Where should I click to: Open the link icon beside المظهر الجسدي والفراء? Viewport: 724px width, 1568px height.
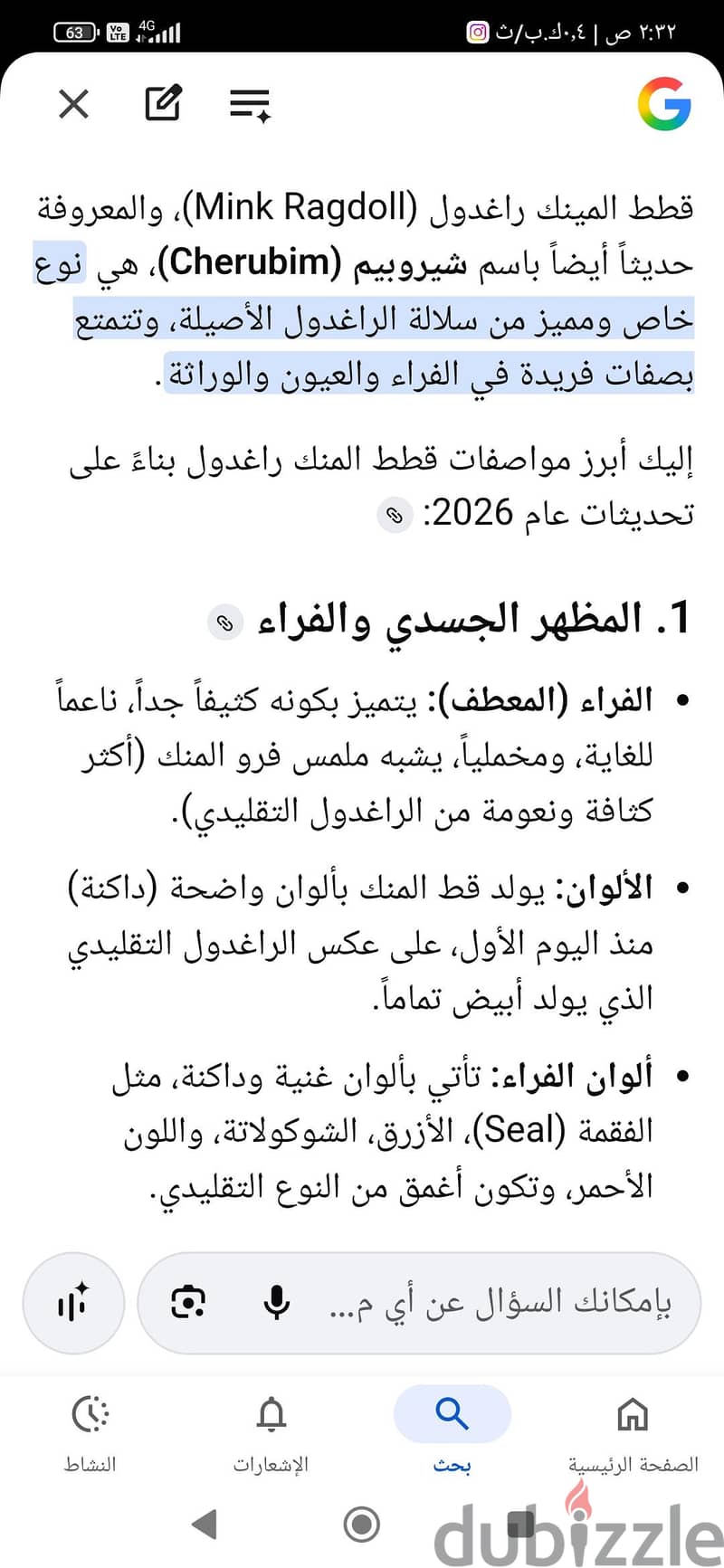[225, 622]
